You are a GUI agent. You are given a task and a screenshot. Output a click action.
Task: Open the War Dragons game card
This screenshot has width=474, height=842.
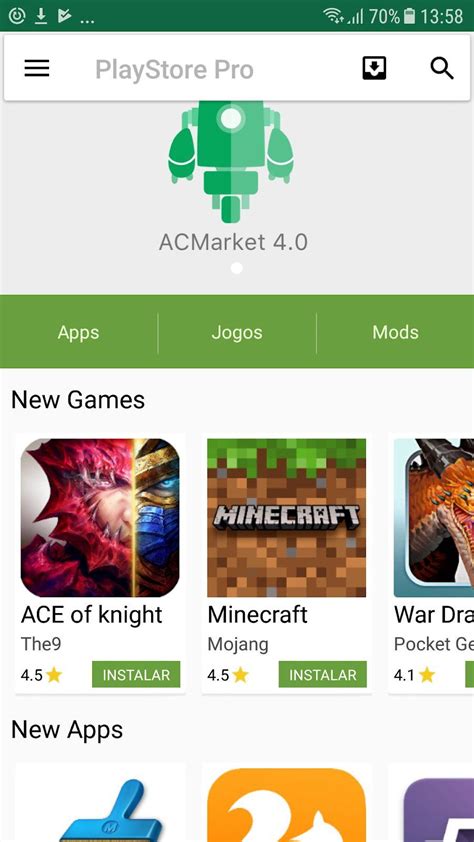(x=431, y=563)
